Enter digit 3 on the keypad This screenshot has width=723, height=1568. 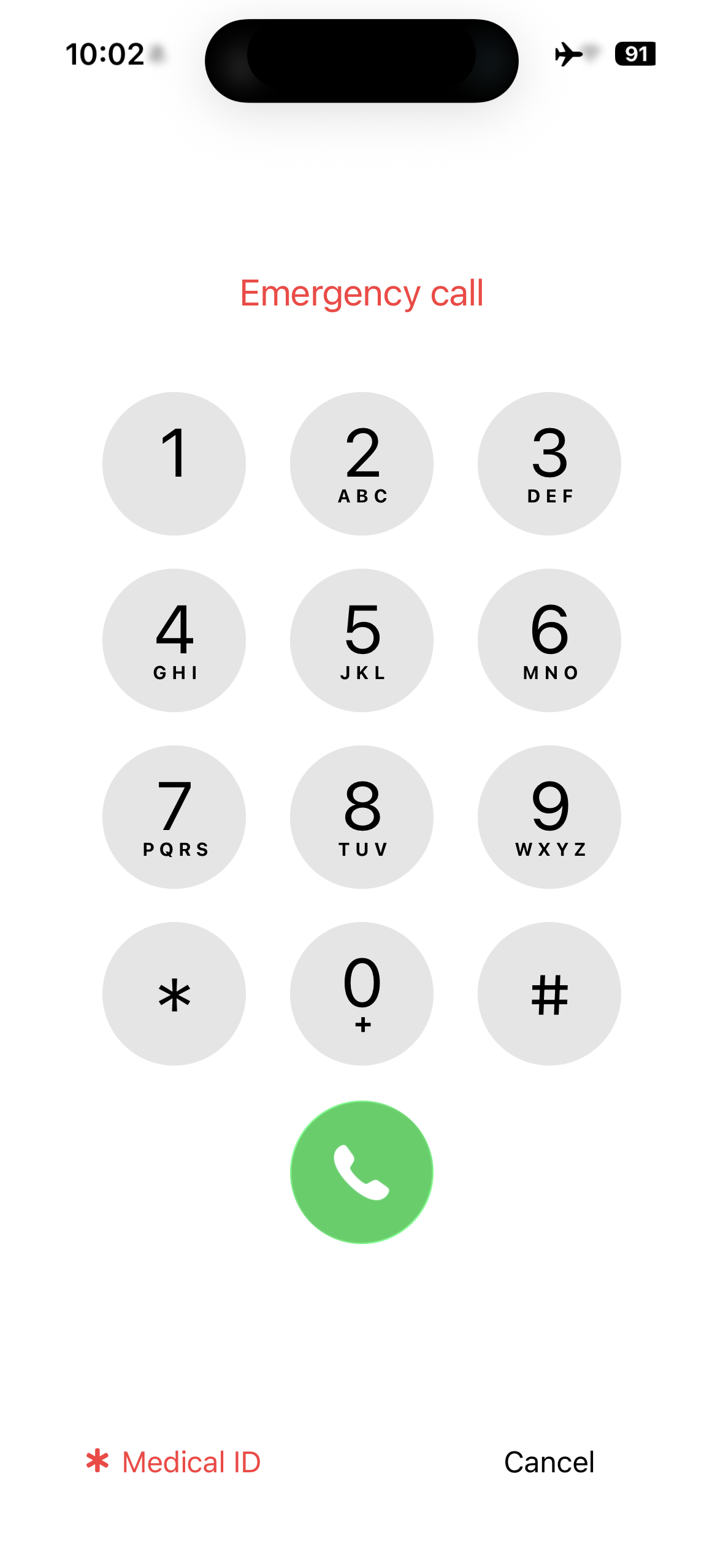pos(549,464)
